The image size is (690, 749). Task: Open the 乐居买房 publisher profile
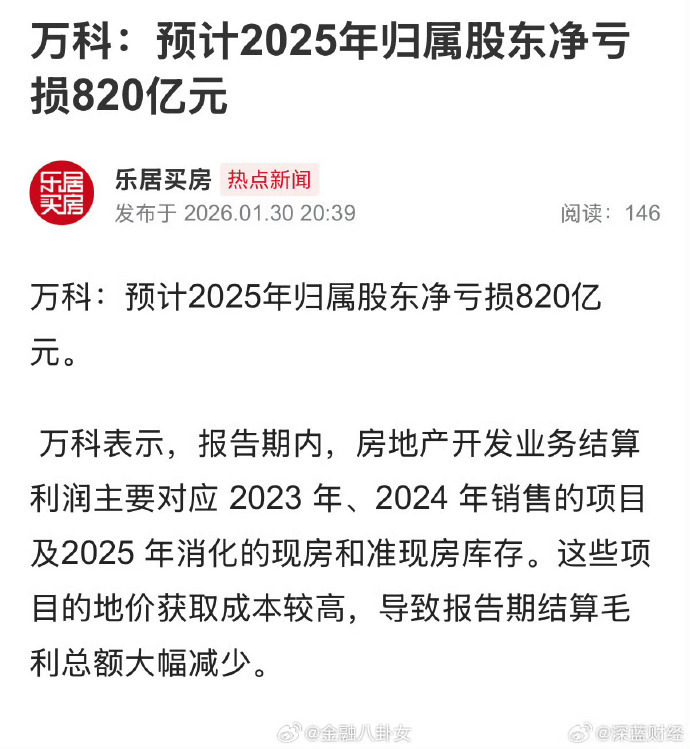(163, 180)
